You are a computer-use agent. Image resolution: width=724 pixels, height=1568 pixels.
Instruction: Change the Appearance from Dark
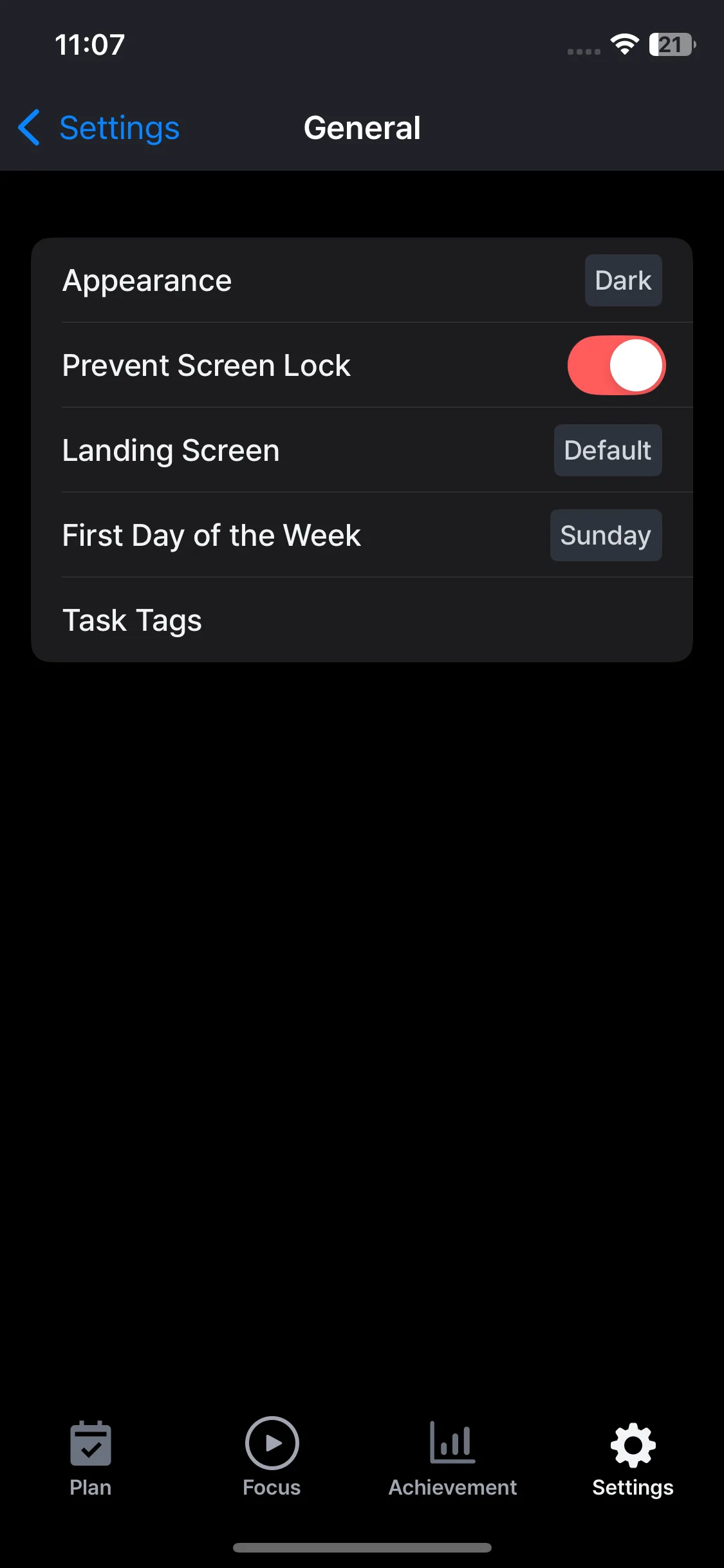pyautogui.click(x=622, y=281)
